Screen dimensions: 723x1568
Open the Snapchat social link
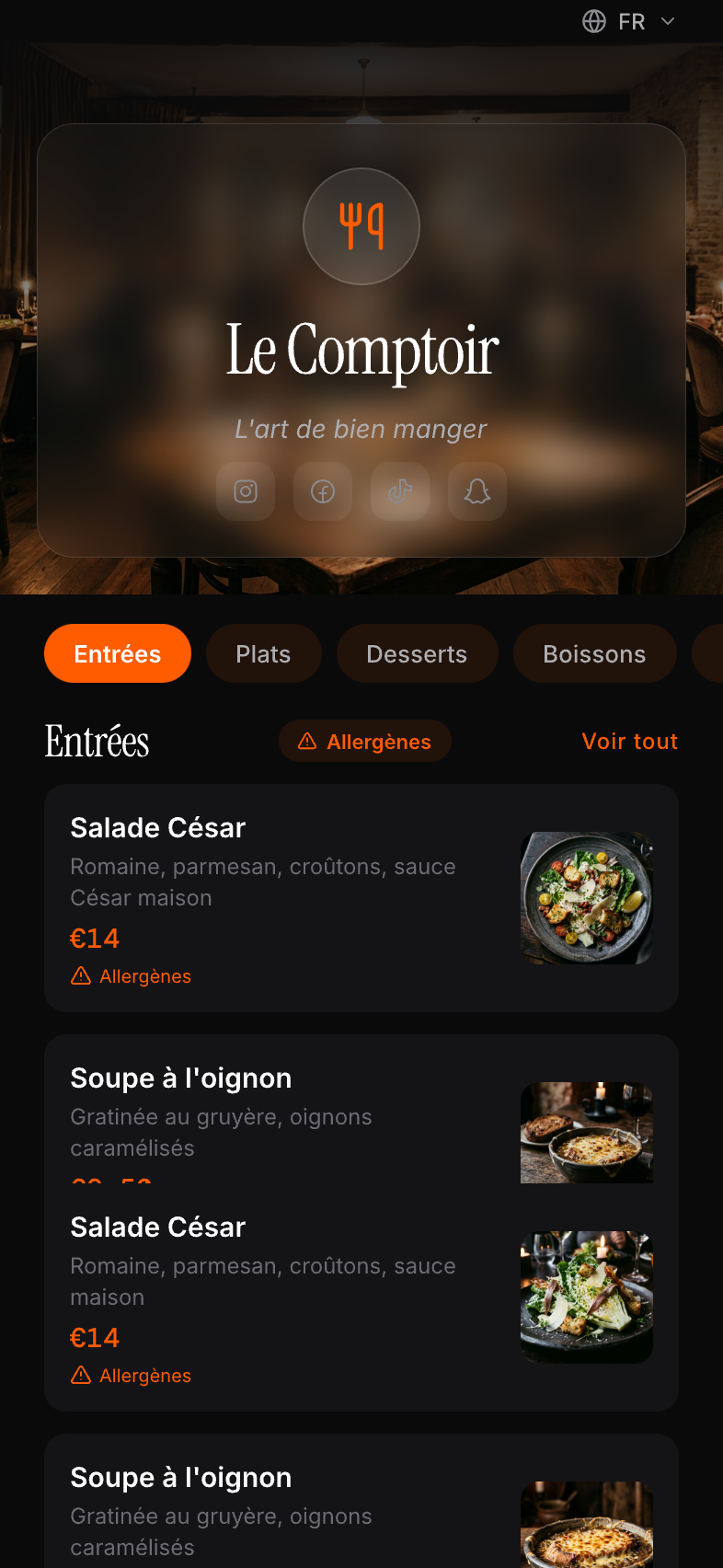[x=477, y=491]
